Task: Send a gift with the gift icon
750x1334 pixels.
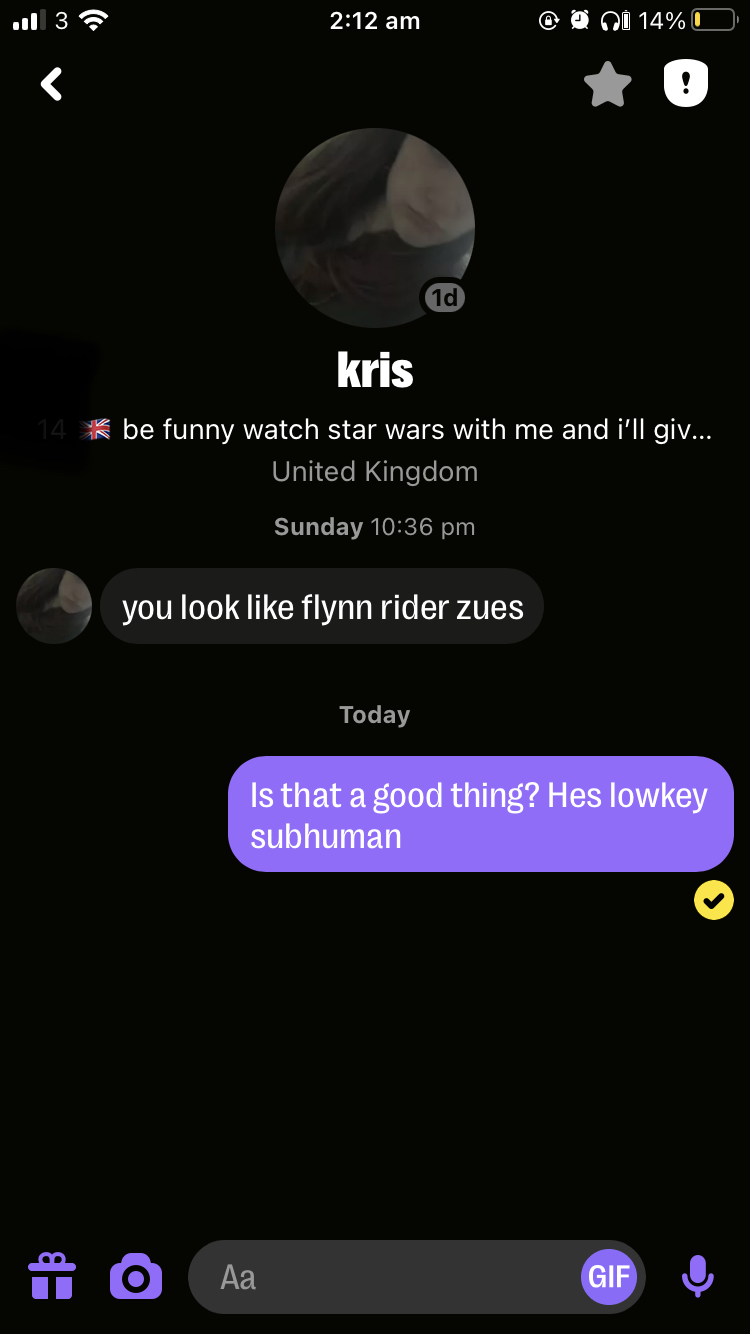Action: (x=51, y=1276)
